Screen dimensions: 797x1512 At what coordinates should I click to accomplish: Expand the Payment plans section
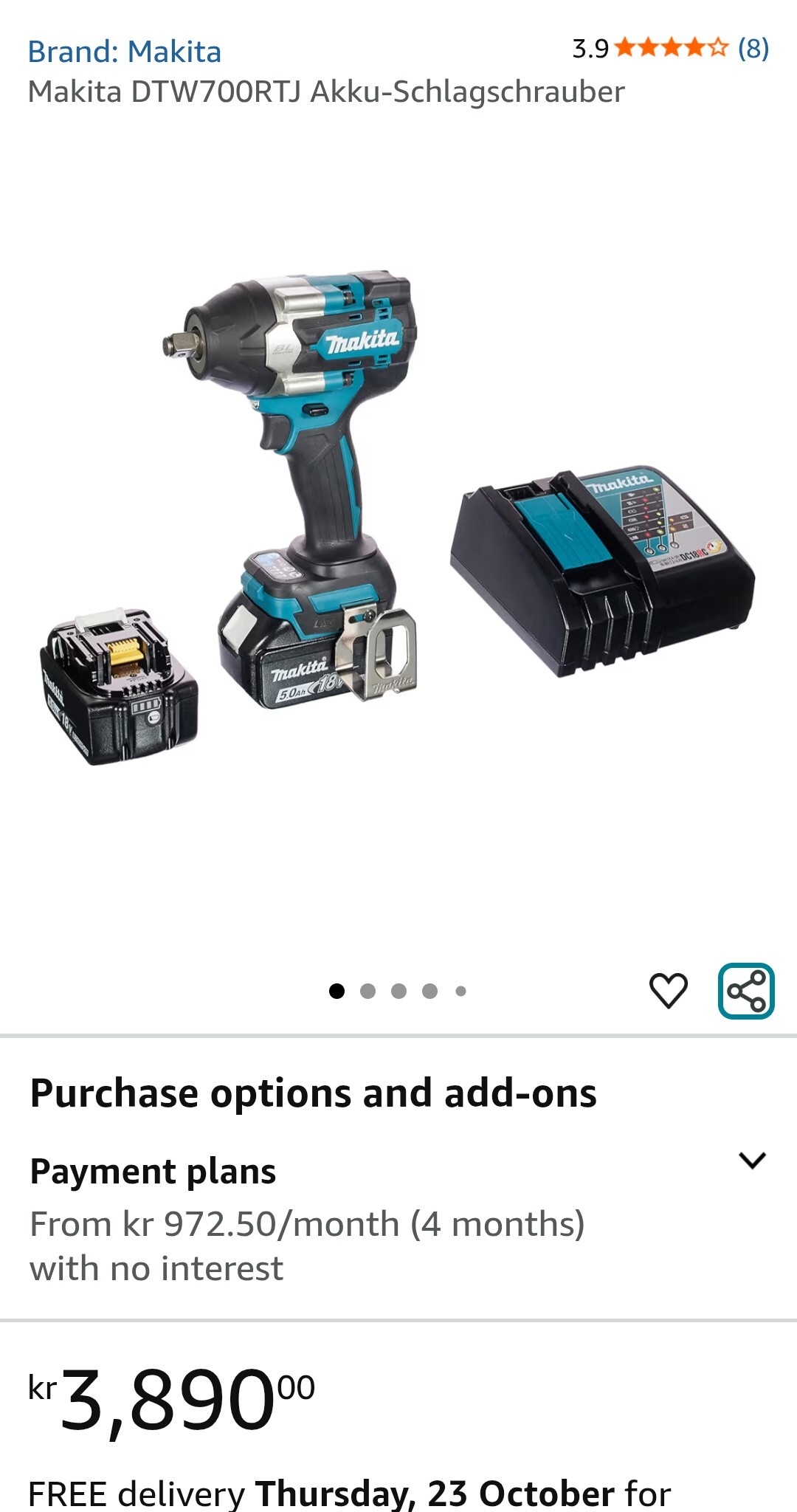pos(751,1161)
